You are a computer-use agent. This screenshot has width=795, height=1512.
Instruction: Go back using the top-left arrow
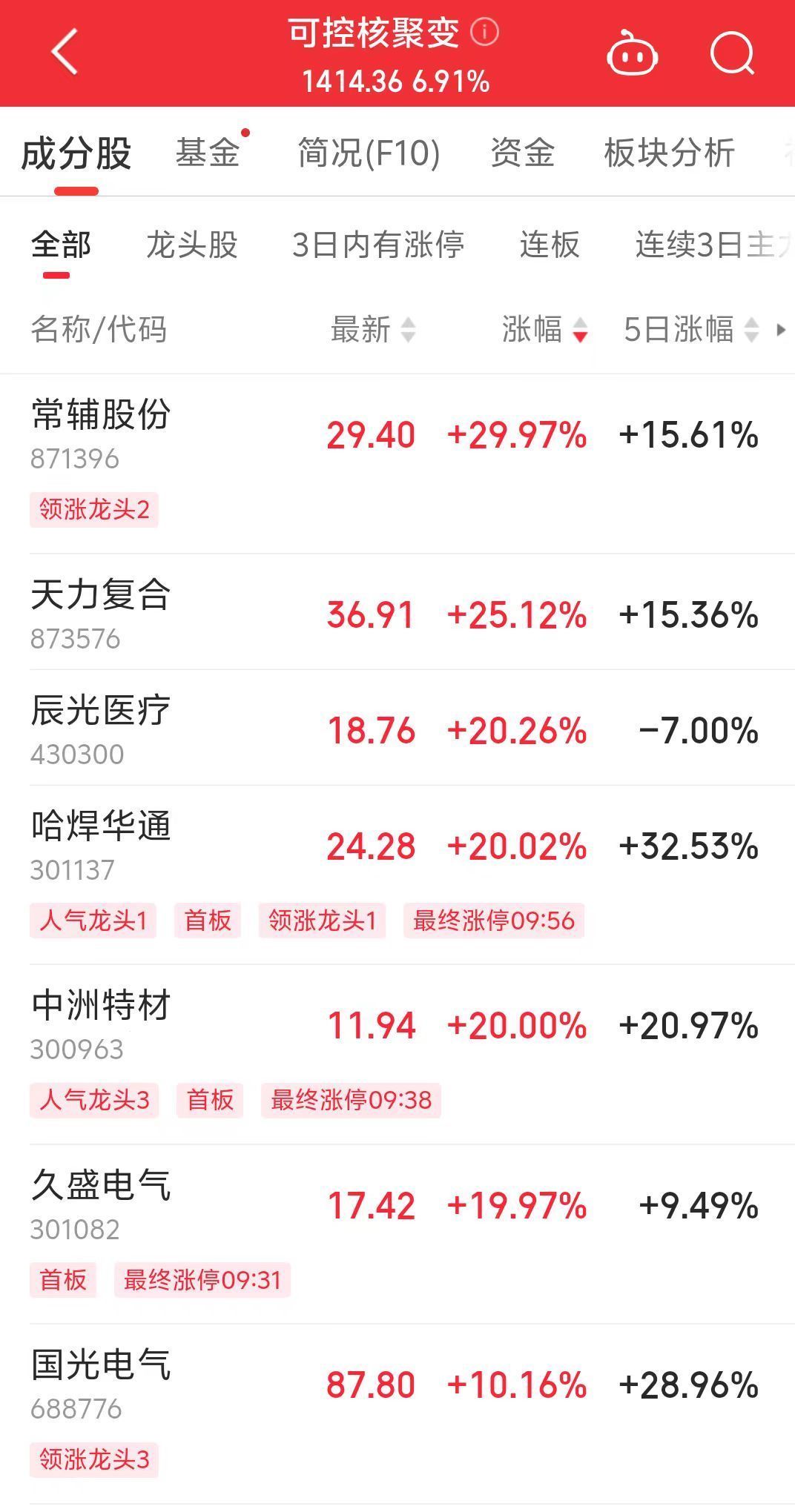point(65,52)
